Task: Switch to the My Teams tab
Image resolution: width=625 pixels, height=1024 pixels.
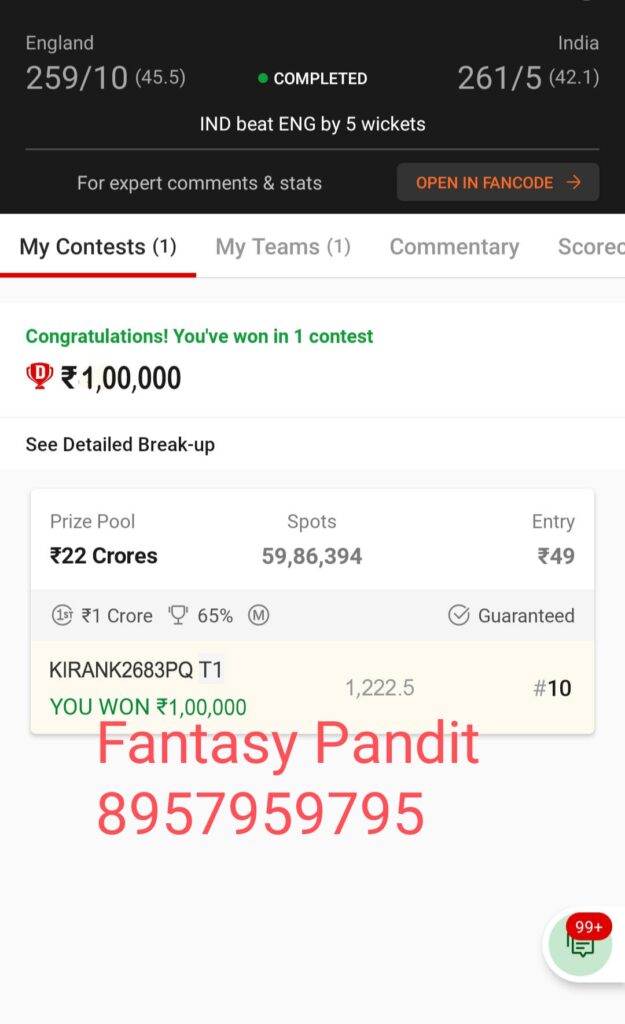Action: click(x=283, y=247)
